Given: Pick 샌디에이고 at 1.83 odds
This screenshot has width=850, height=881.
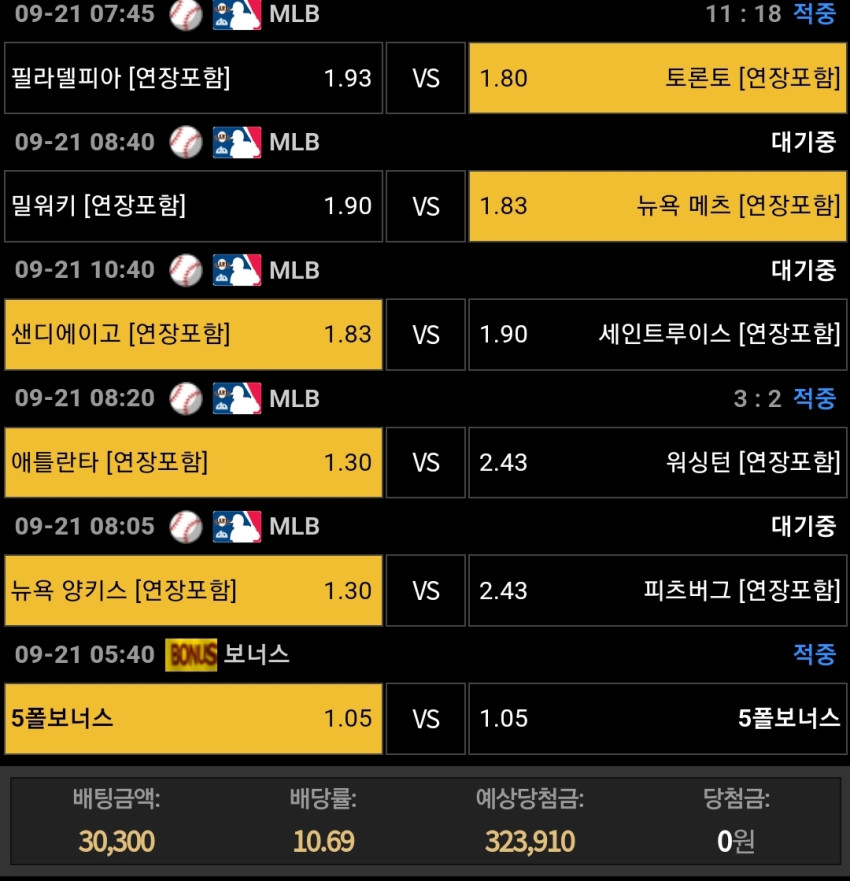Looking at the screenshot, I should [193, 334].
